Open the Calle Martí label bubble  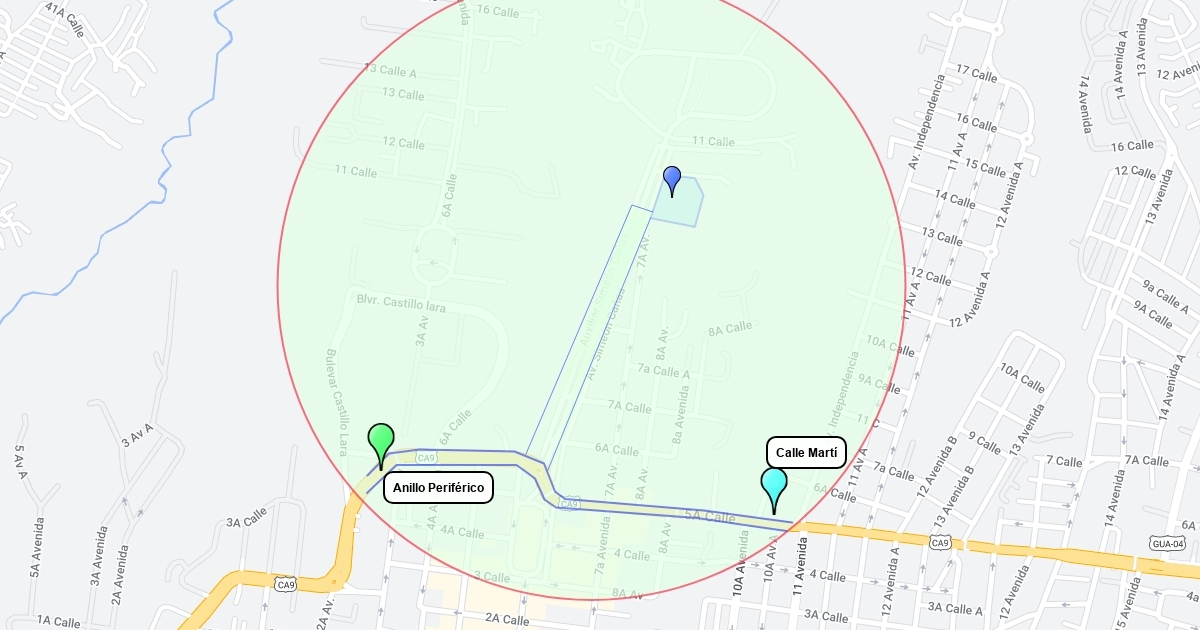click(807, 453)
